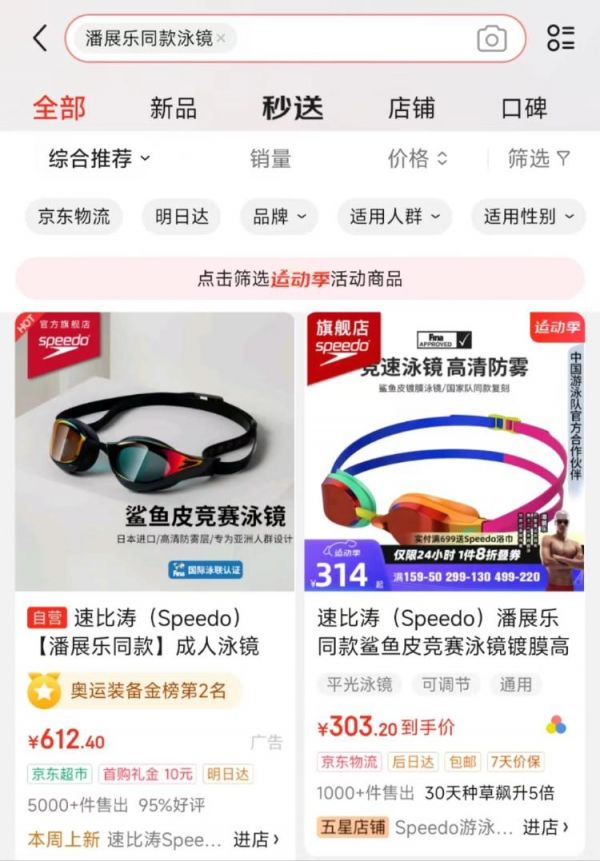This screenshot has width=600, height=861.
Task: Apply the 京东物流 filter chip
Action: (x=74, y=216)
